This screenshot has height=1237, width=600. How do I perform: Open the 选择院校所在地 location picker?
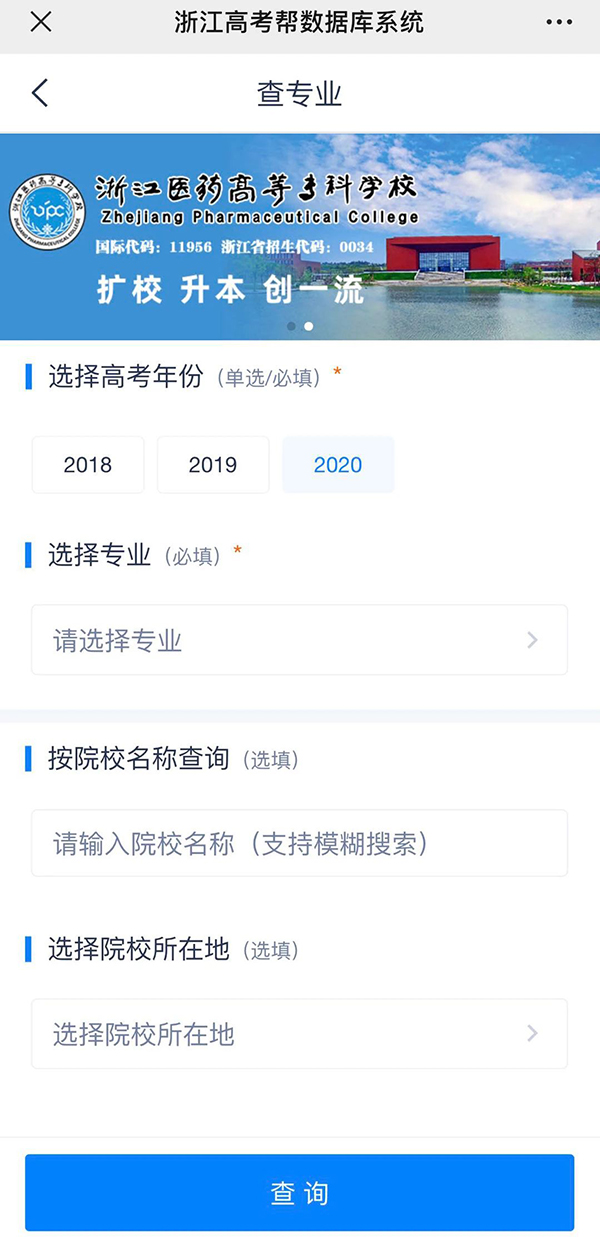coord(299,1033)
